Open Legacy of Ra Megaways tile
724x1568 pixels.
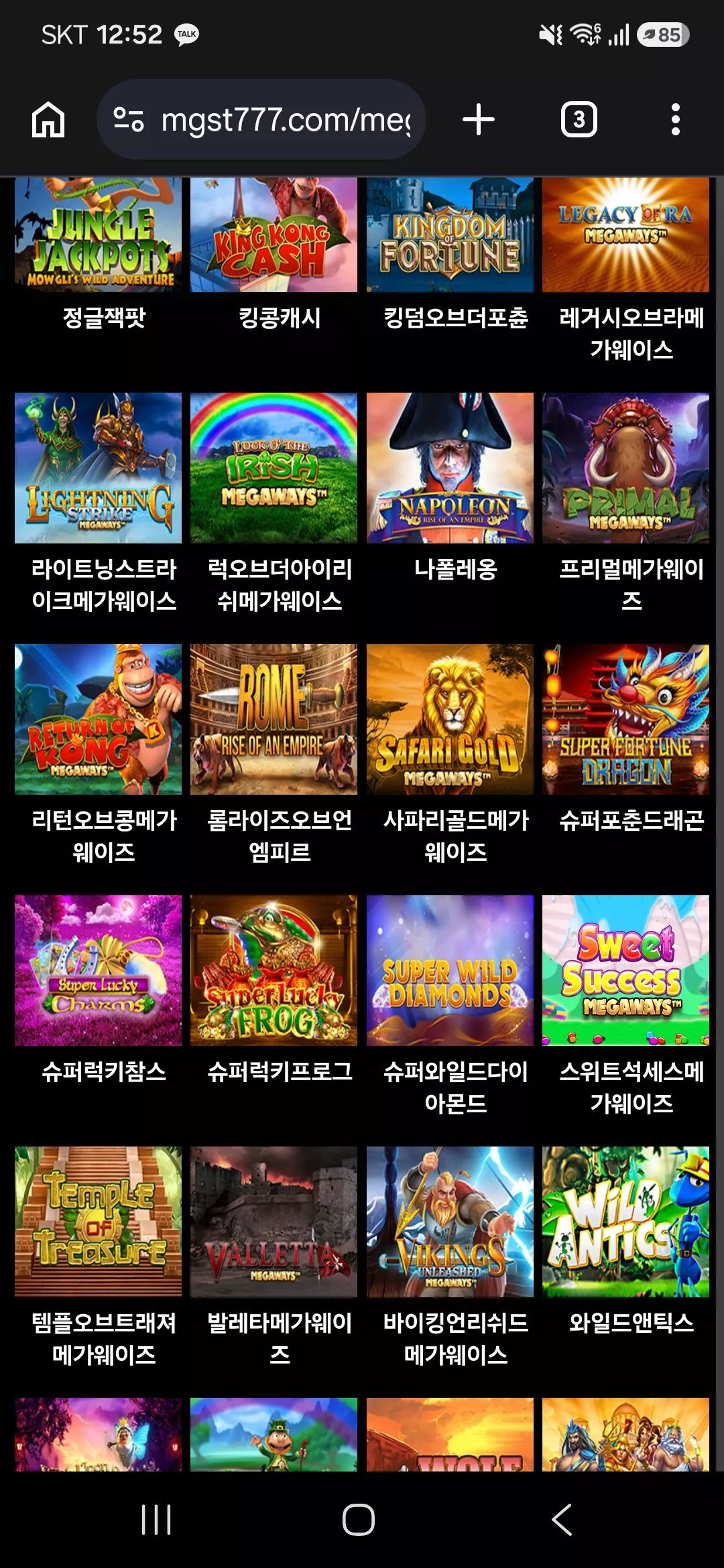[x=626, y=235]
